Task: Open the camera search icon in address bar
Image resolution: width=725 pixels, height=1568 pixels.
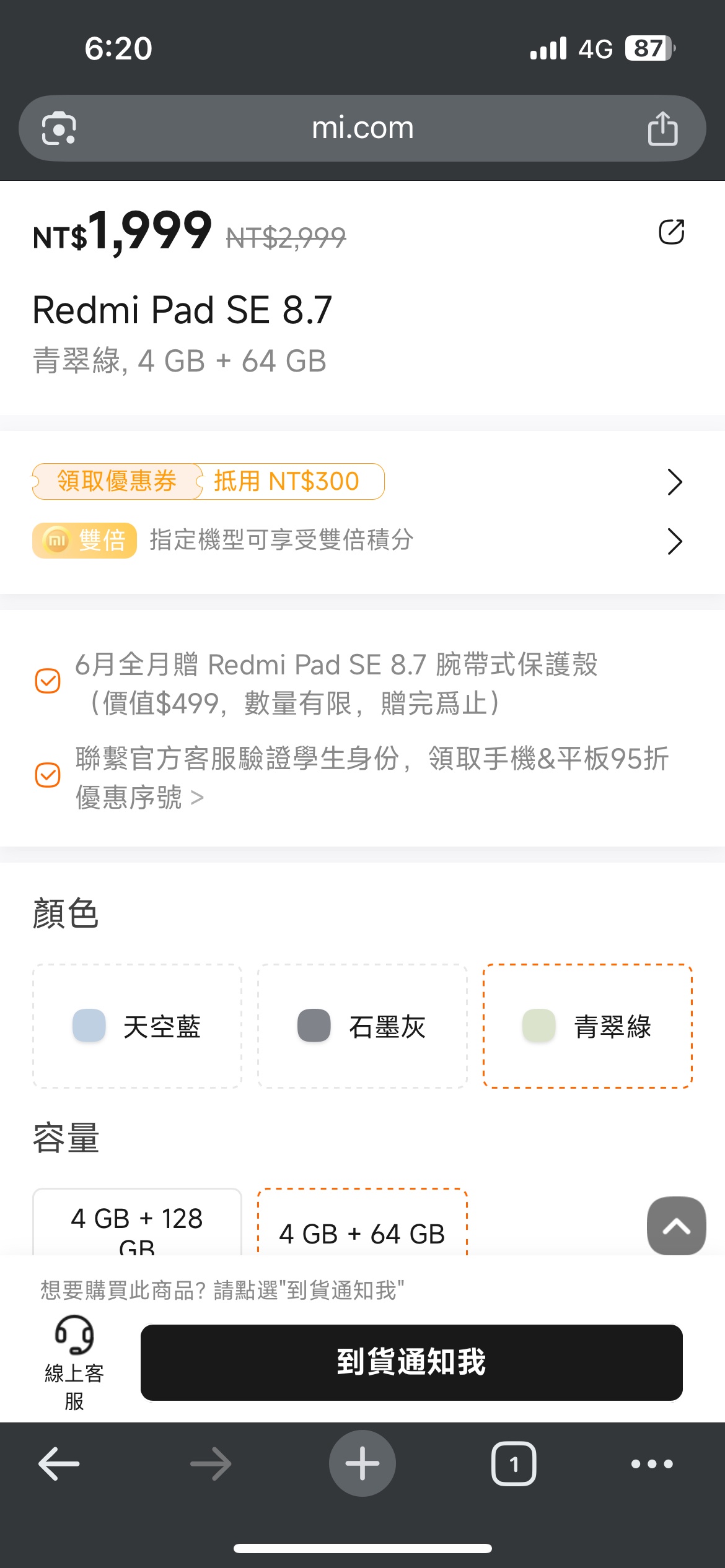Action: 59,128
